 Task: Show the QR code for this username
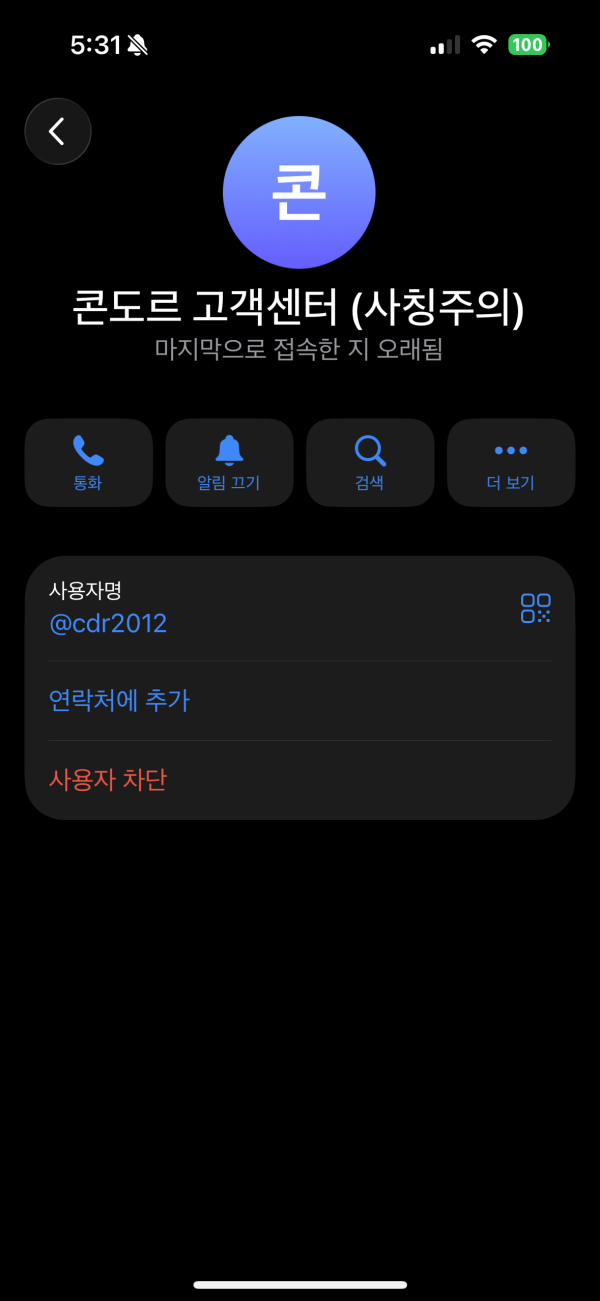click(535, 608)
